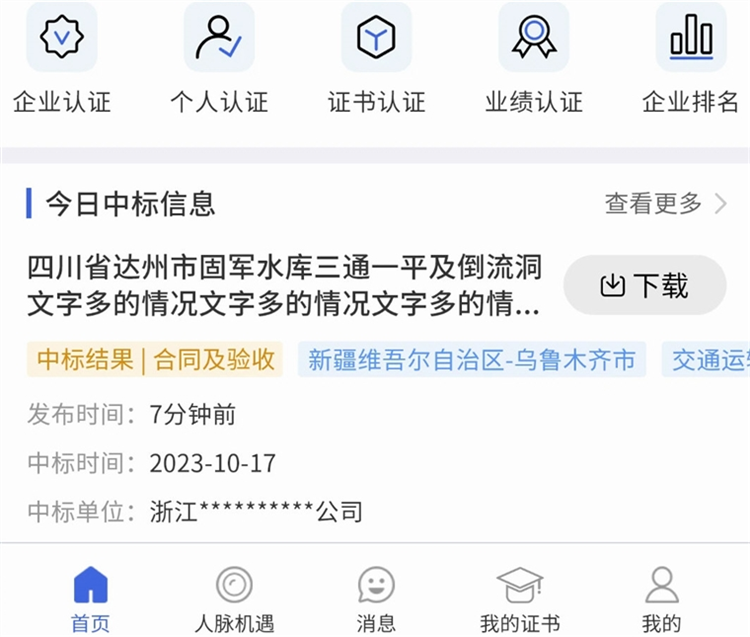Select the 中标结果 | 合同及验收 tag
This screenshot has height=637, width=750.
155,360
